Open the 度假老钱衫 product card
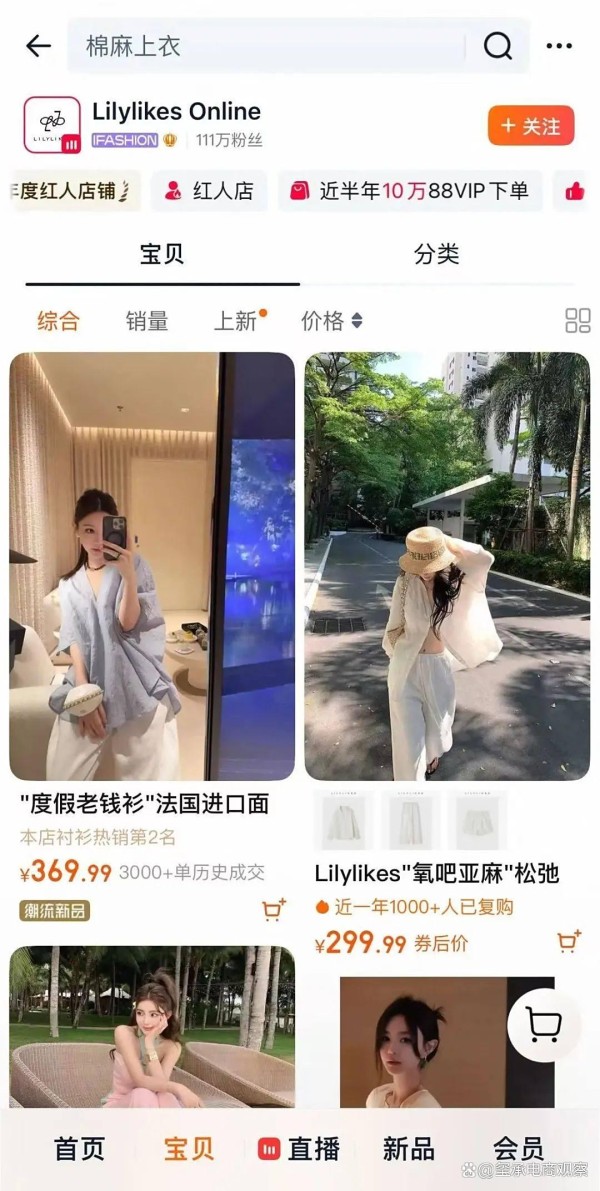 tap(152, 566)
